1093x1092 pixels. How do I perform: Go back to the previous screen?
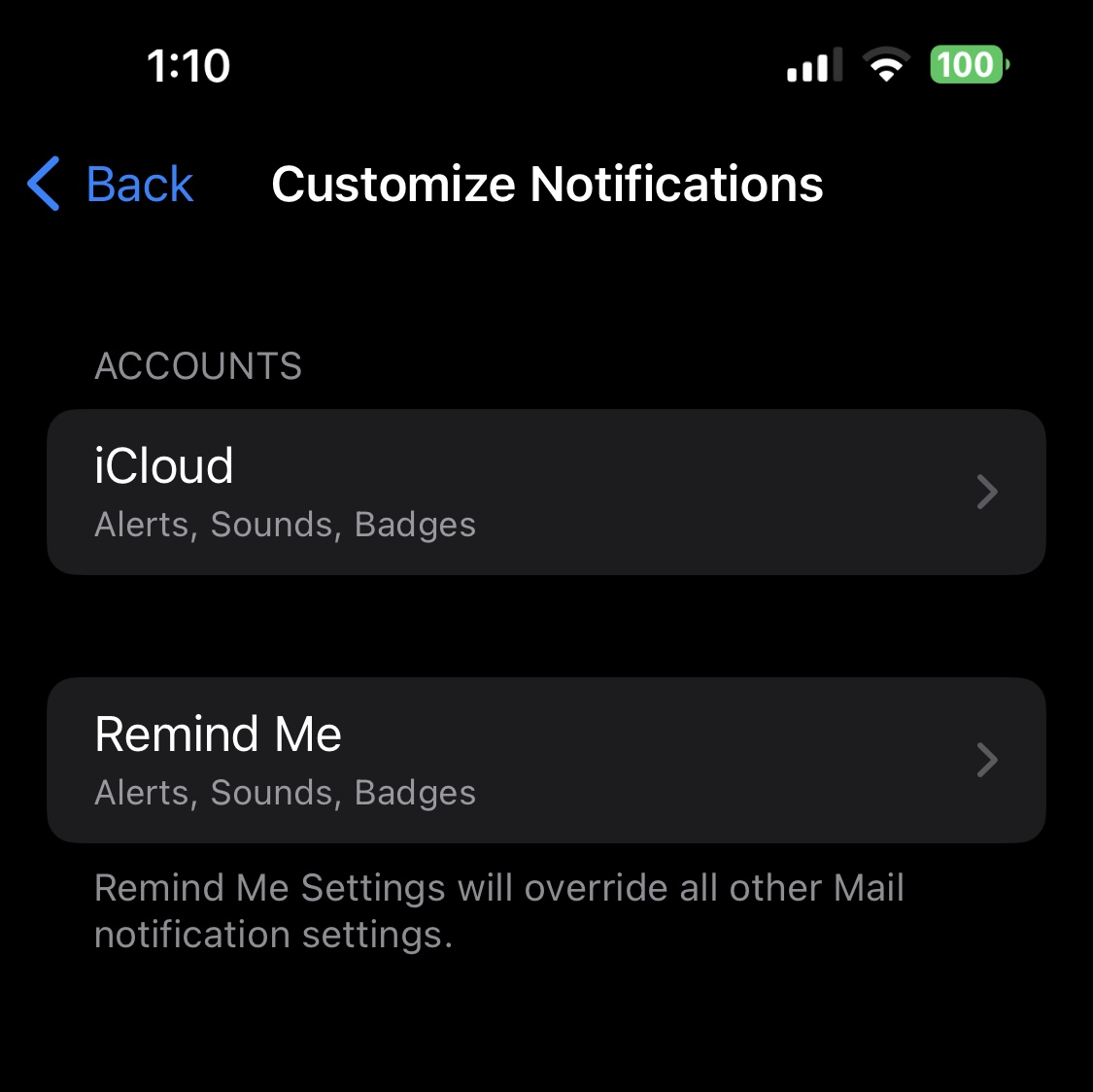pos(112,185)
